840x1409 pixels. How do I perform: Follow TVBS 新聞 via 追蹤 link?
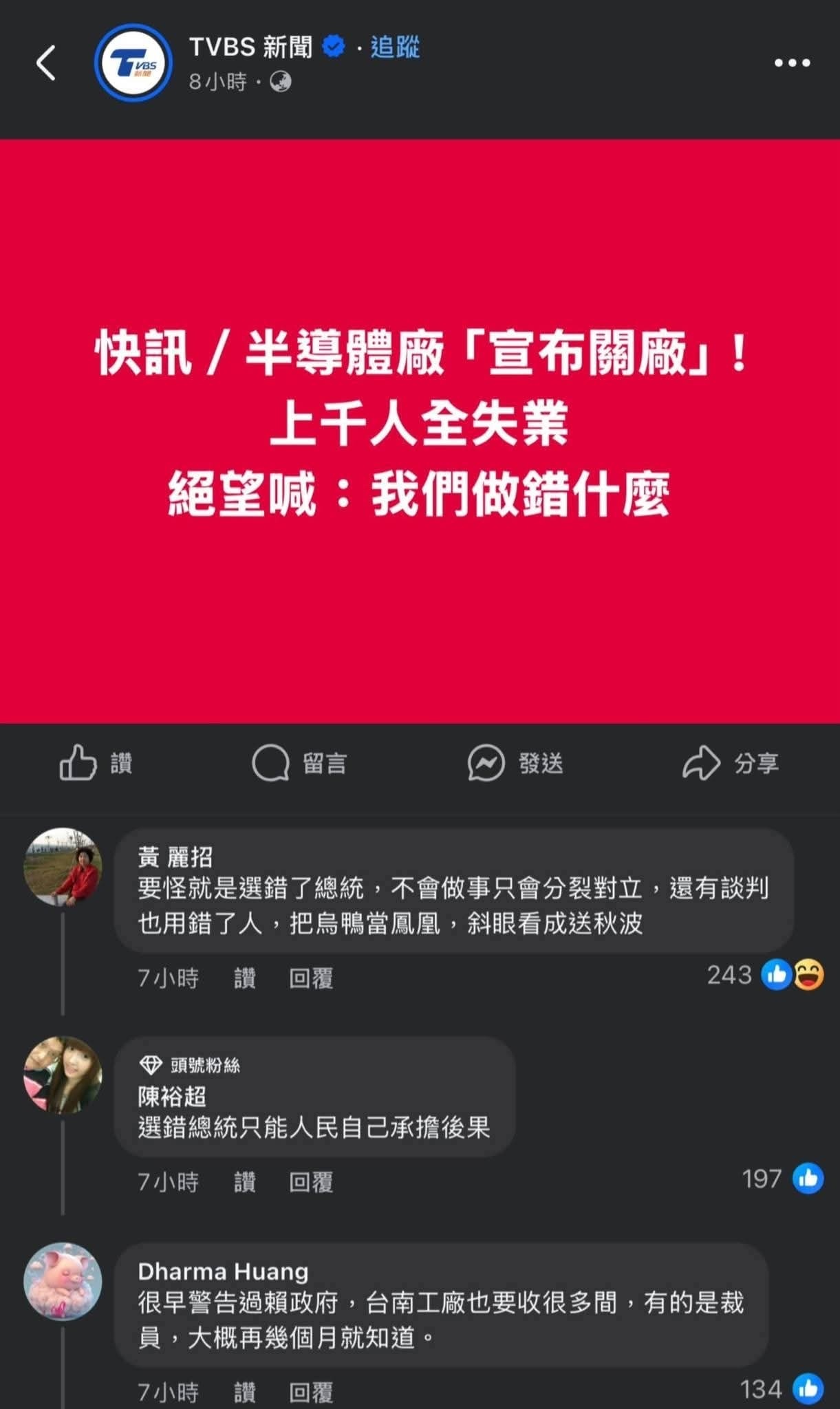pyautogui.click(x=395, y=47)
